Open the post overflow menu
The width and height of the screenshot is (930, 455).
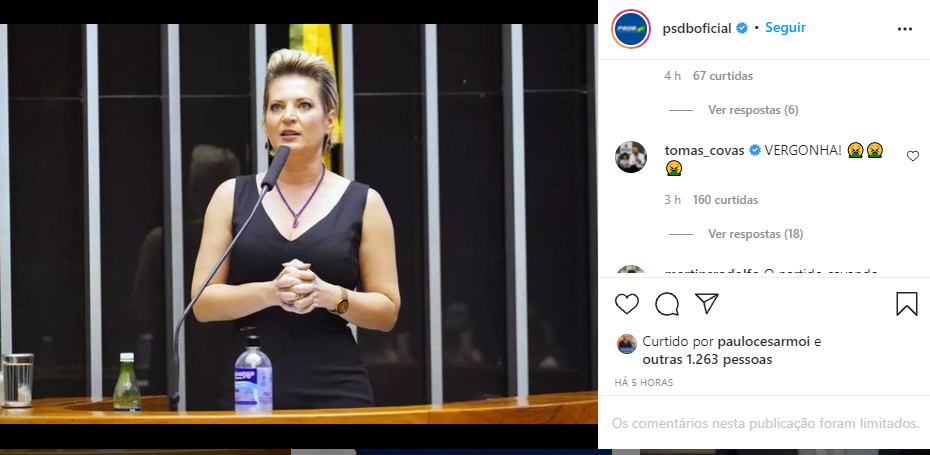point(904,29)
